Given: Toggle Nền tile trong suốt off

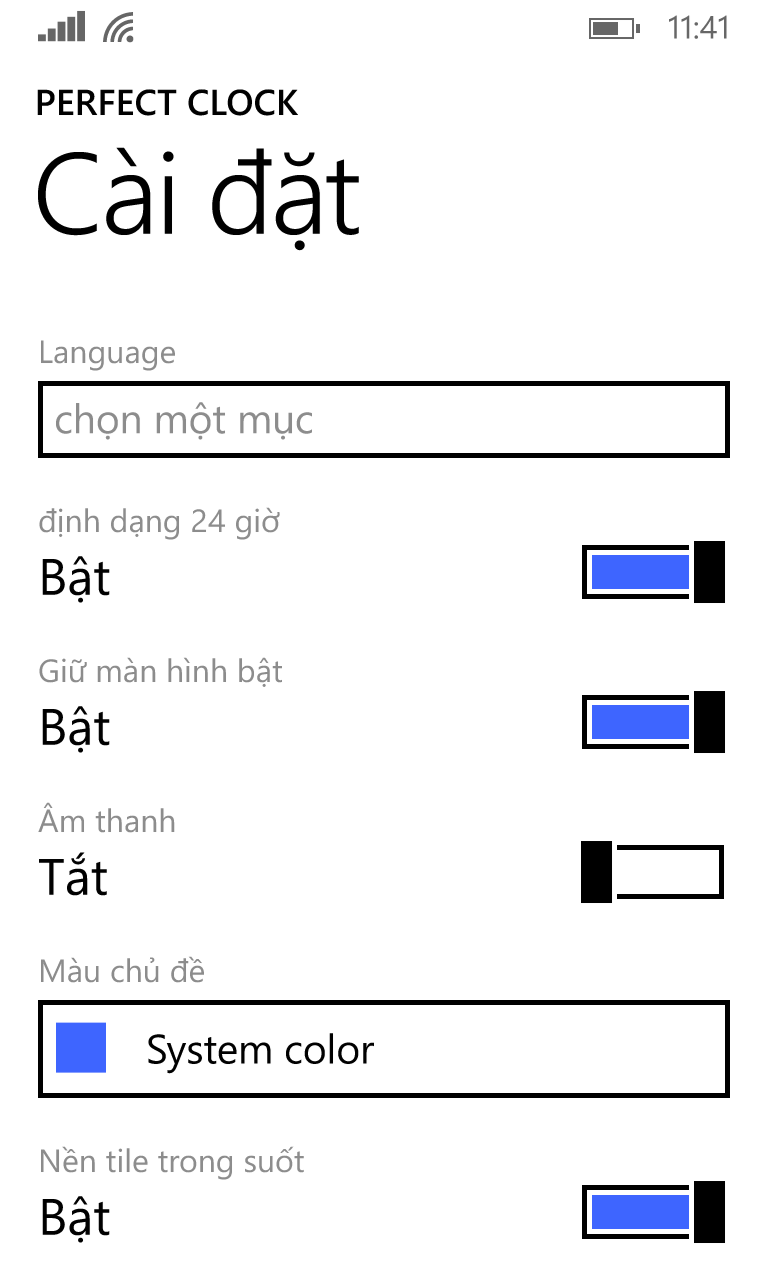Looking at the screenshot, I should [x=652, y=1212].
